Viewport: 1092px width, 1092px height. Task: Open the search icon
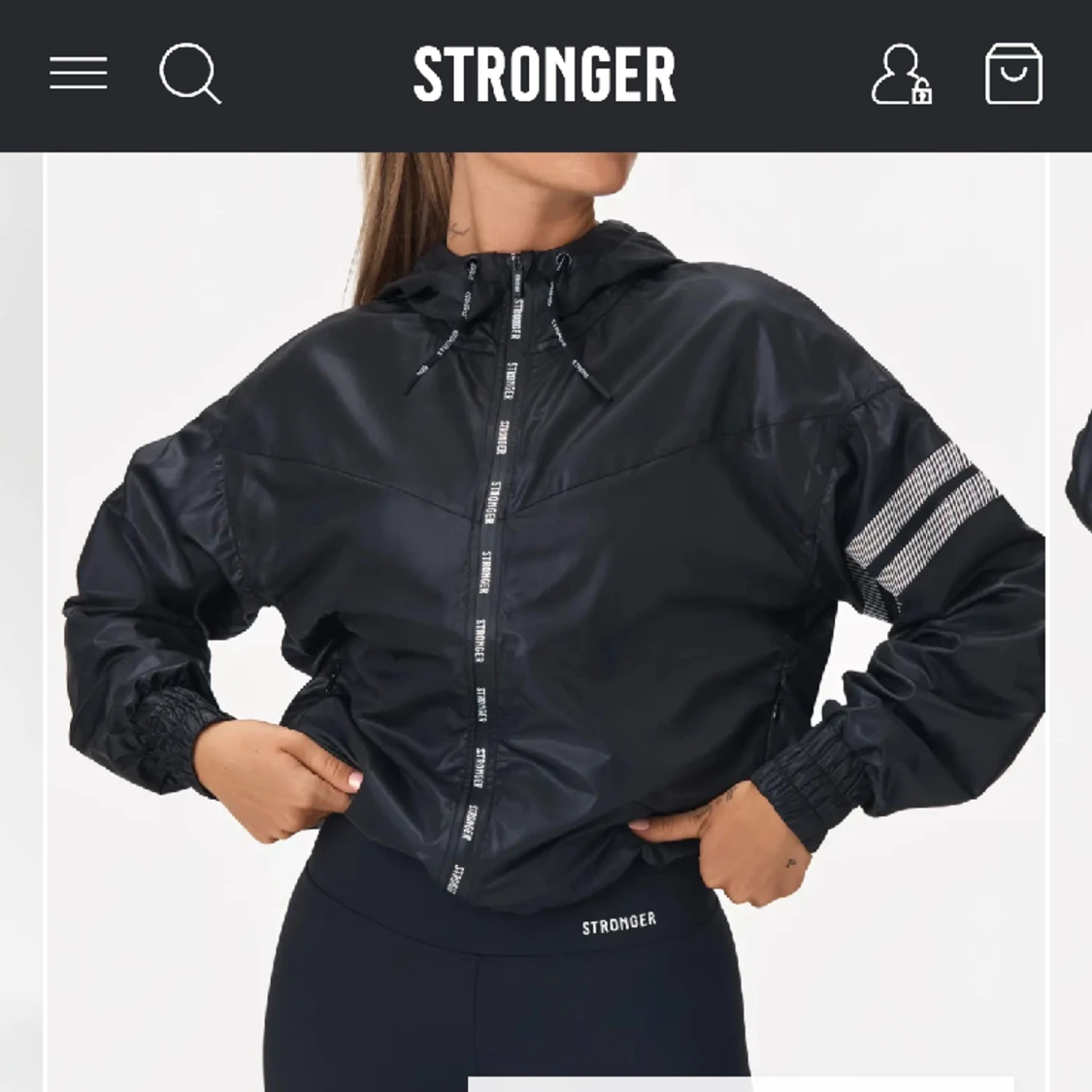click(x=190, y=73)
